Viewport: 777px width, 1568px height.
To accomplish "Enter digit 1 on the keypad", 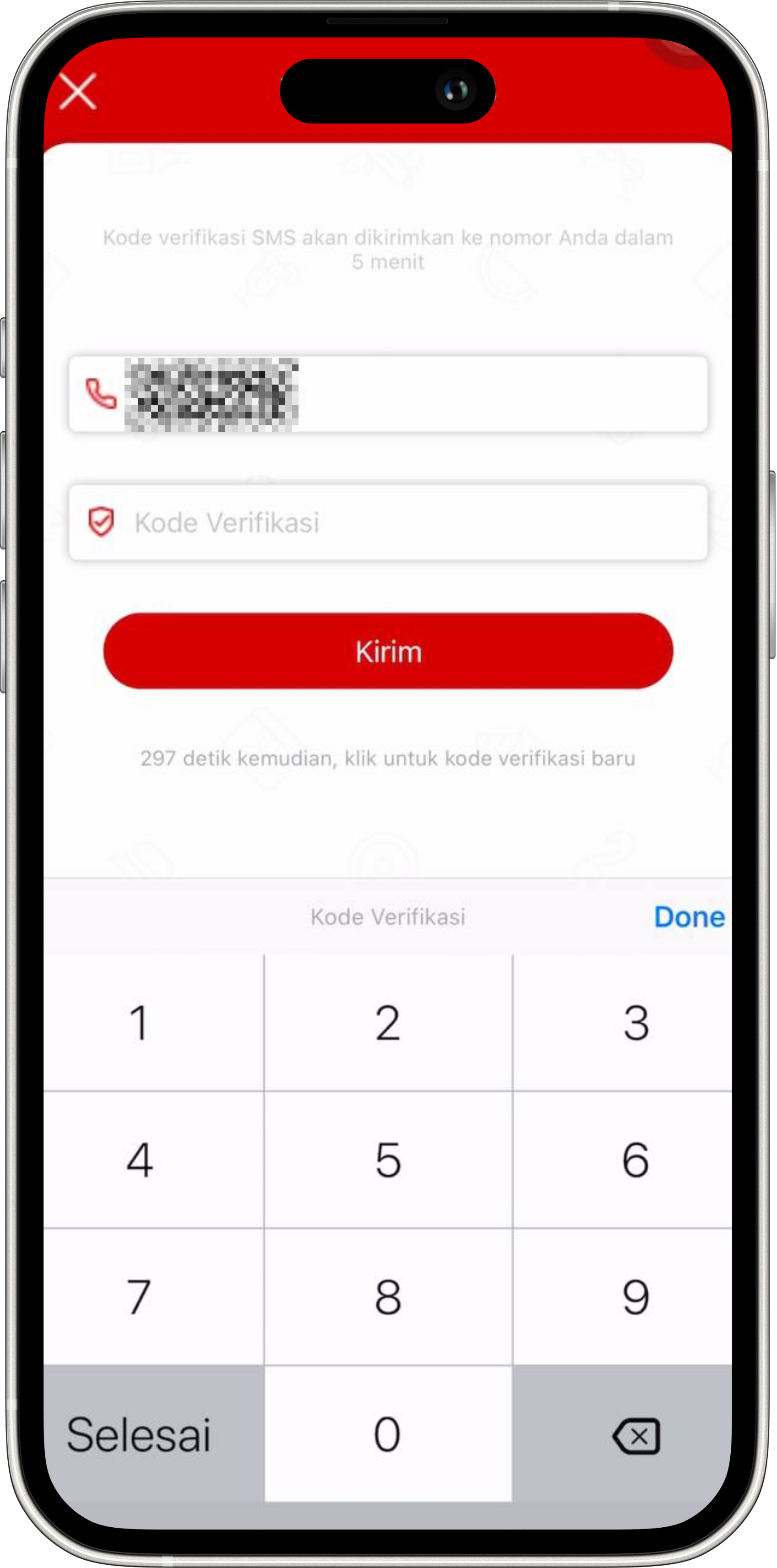I will click(140, 1023).
